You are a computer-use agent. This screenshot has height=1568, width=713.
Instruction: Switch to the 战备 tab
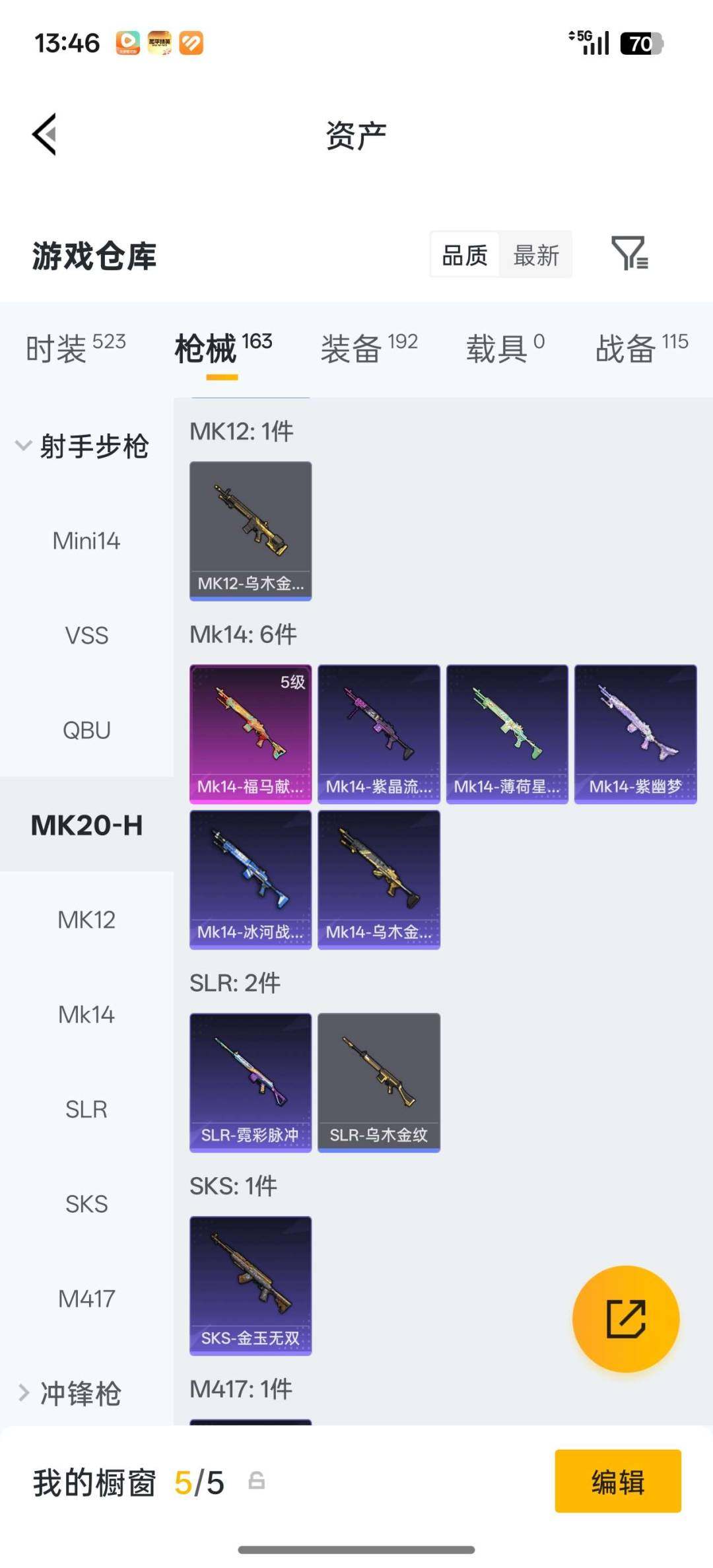(x=641, y=348)
